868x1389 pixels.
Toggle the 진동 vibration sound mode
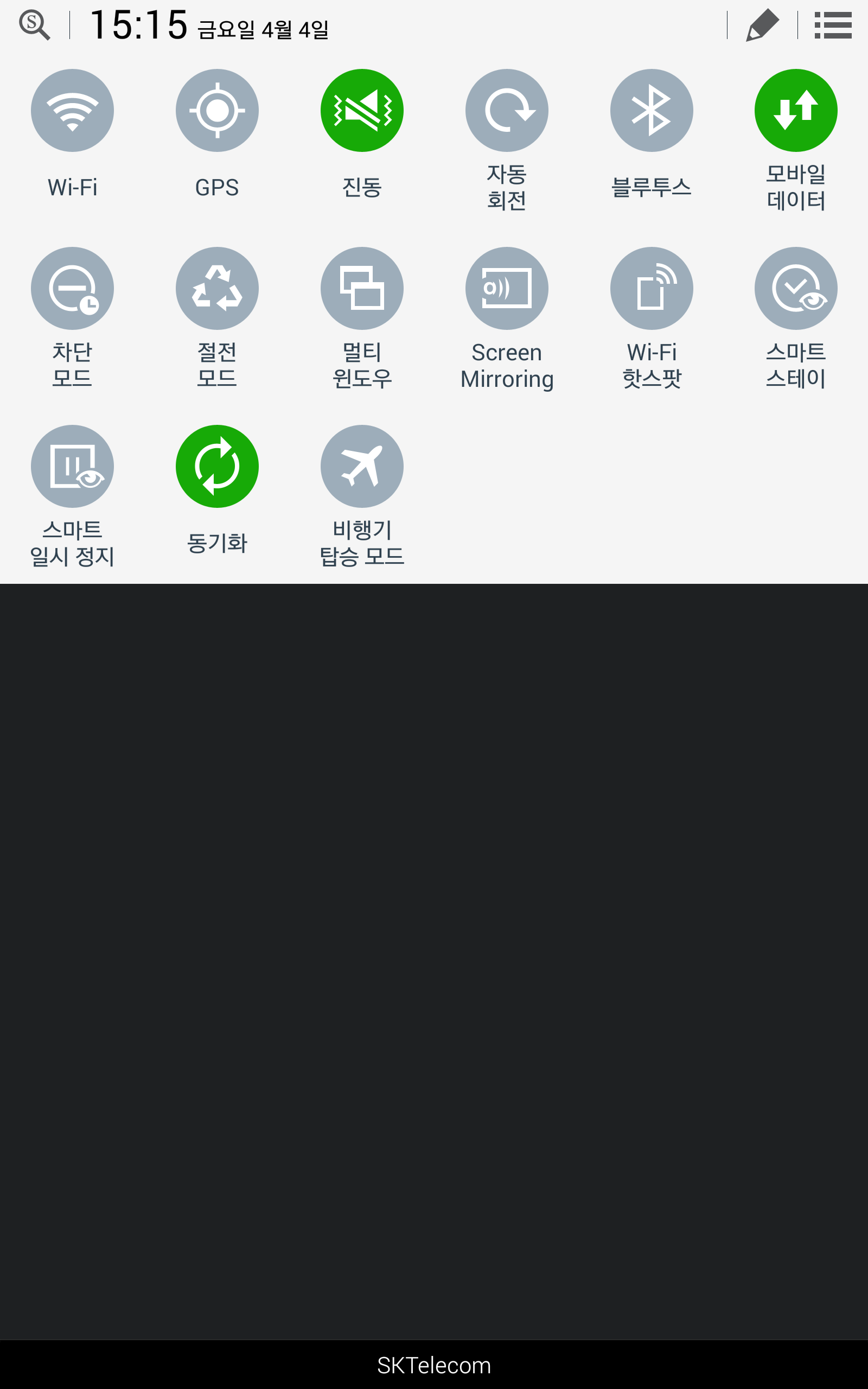(x=362, y=111)
